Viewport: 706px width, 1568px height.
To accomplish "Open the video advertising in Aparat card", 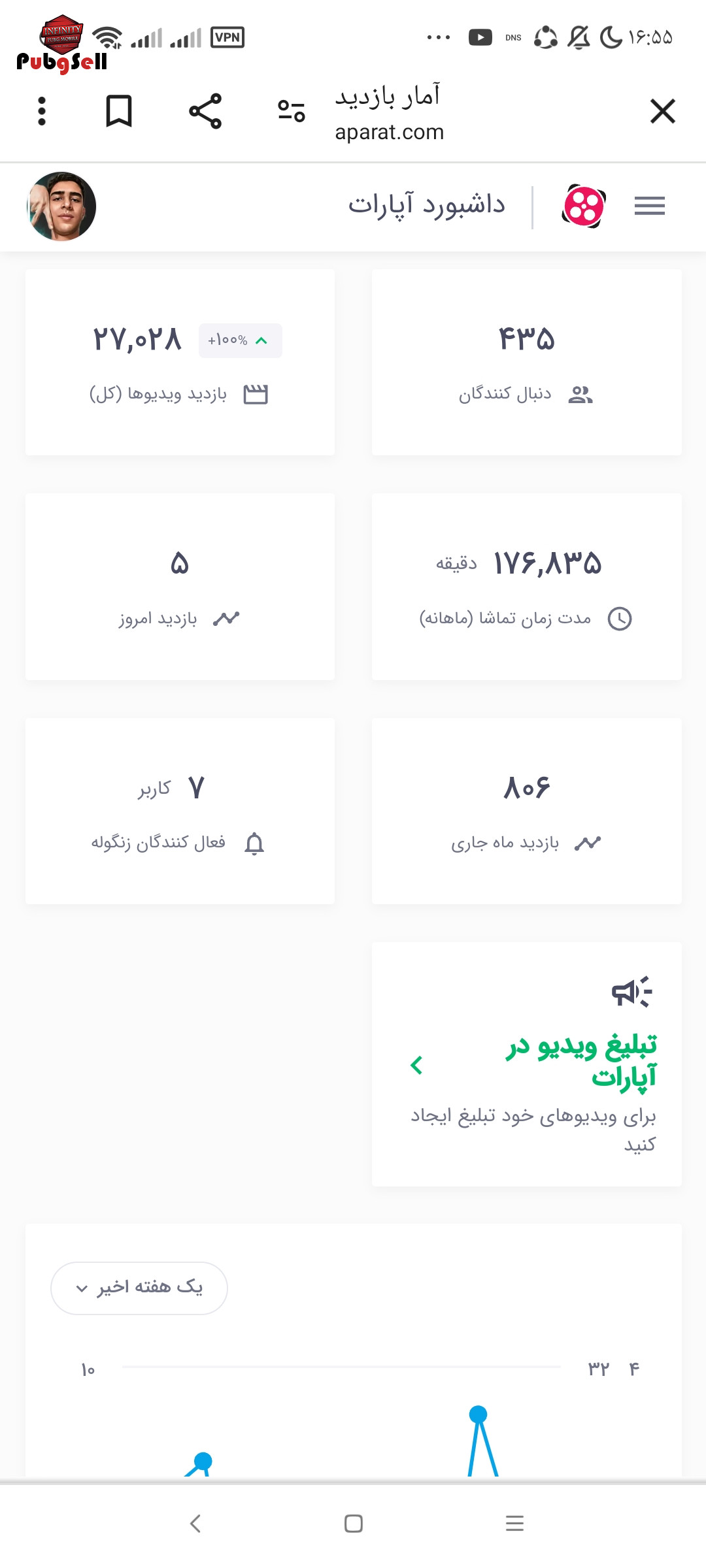I will (527, 1064).
